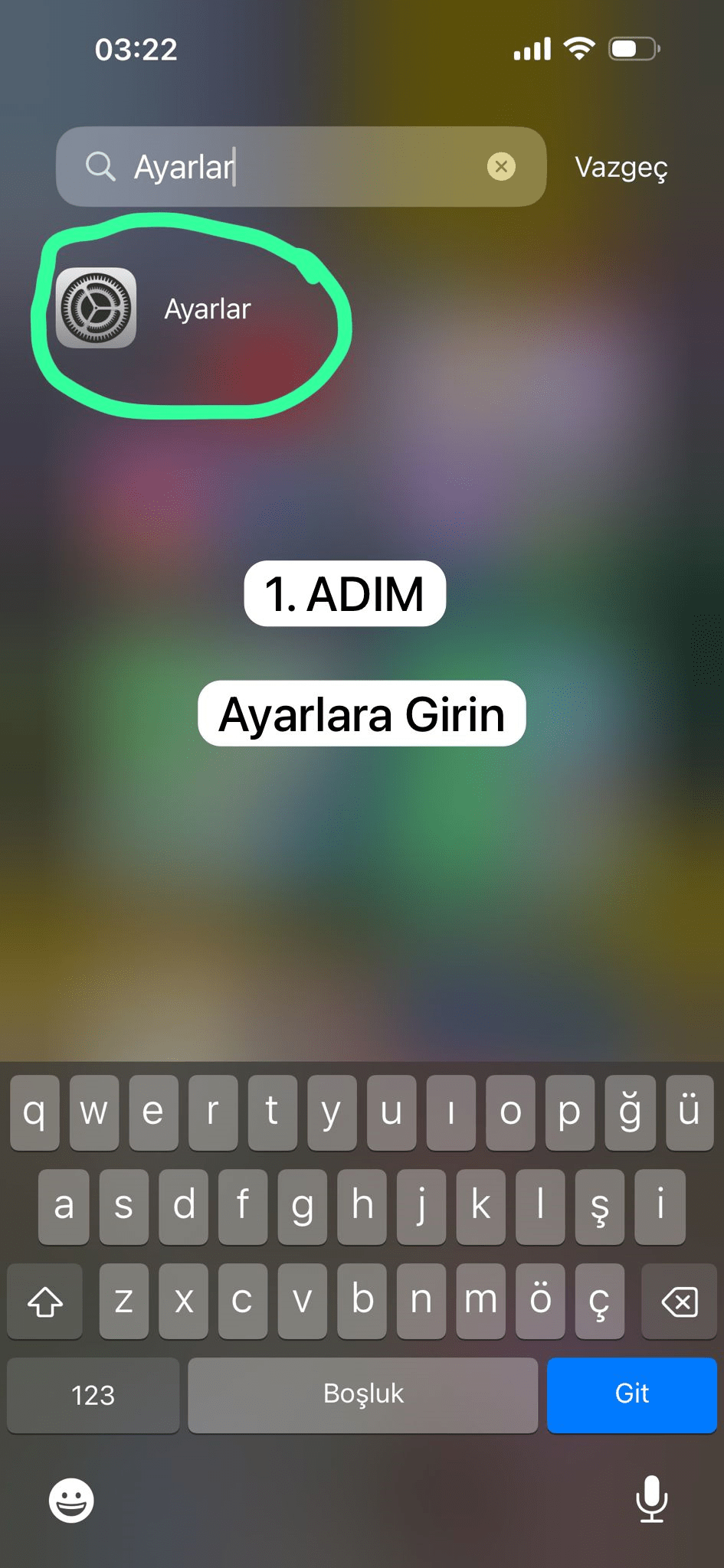
Task: Tap the Boşluk space key
Action: 362,1394
